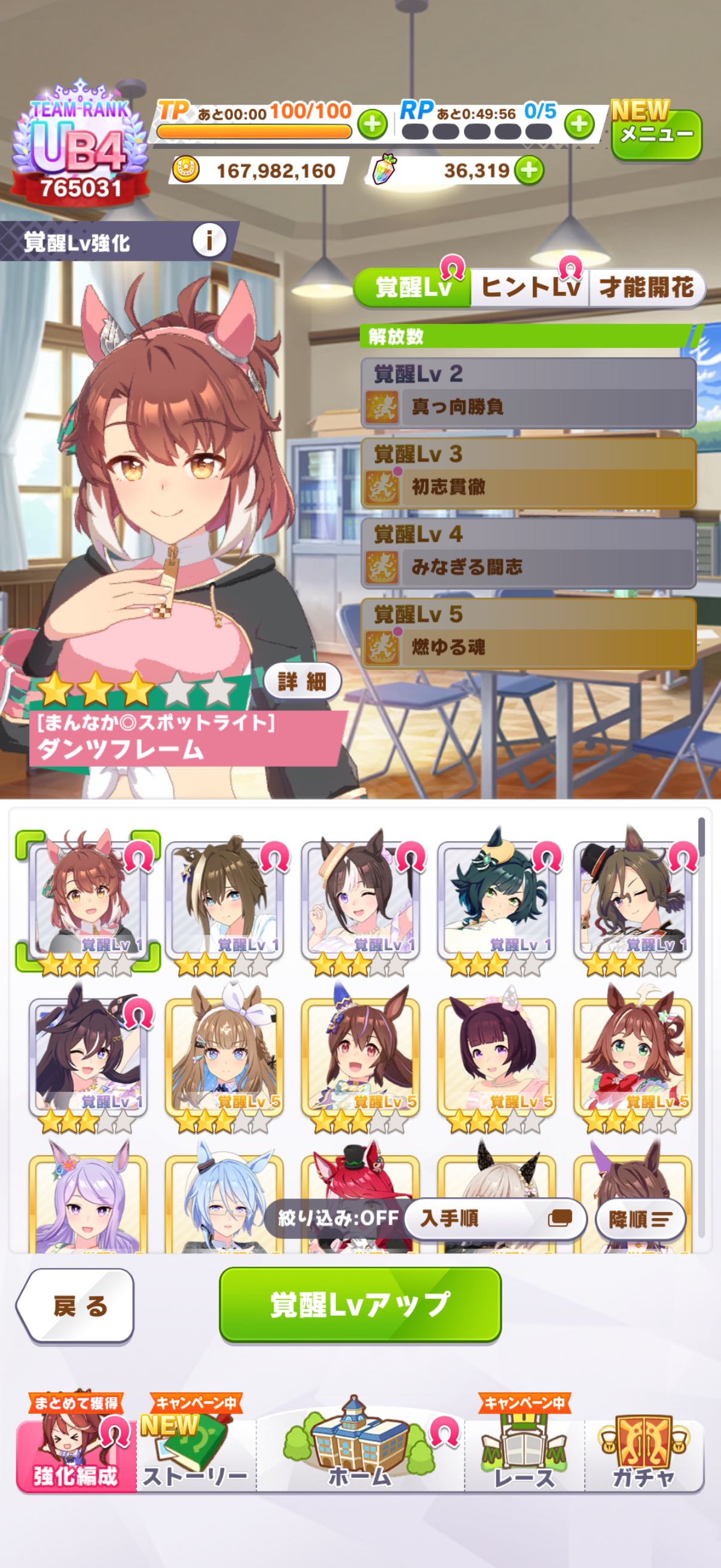Buy more jewels with the carrot plus
The height and width of the screenshot is (1568, 721).
528,170
